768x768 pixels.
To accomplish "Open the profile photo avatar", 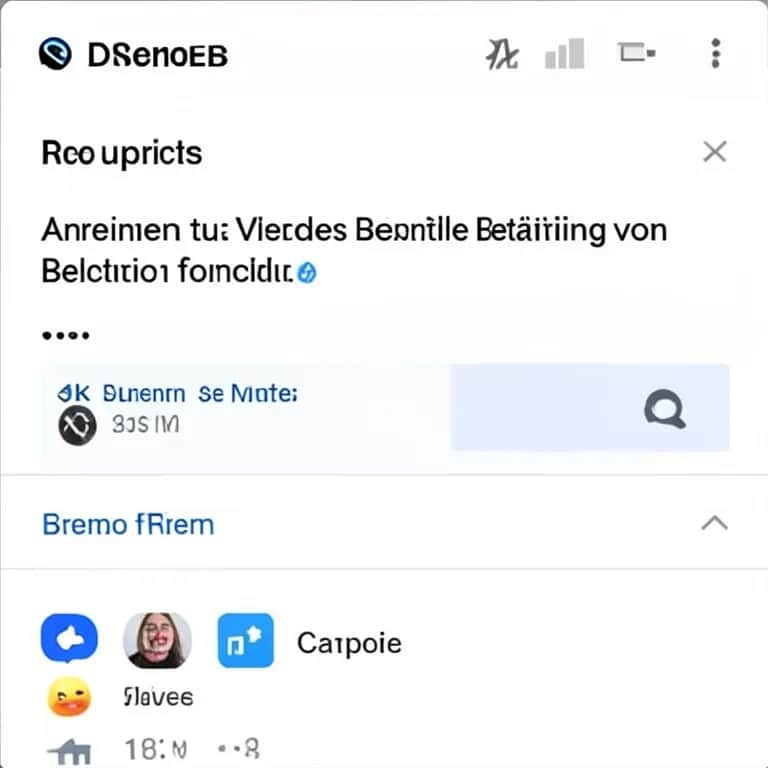I will (156, 640).
